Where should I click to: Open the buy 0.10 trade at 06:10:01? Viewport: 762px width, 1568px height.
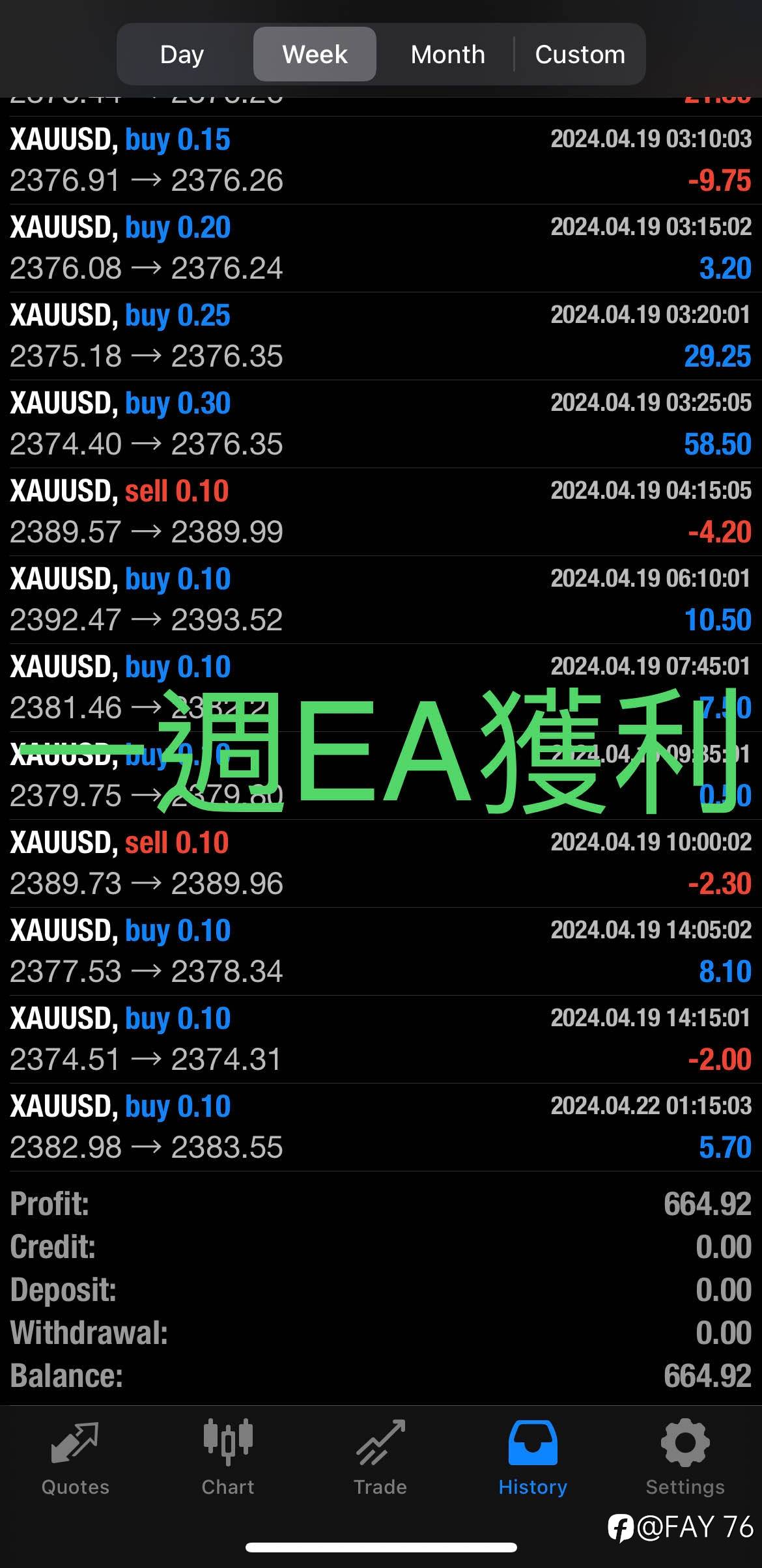[x=381, y=600]
